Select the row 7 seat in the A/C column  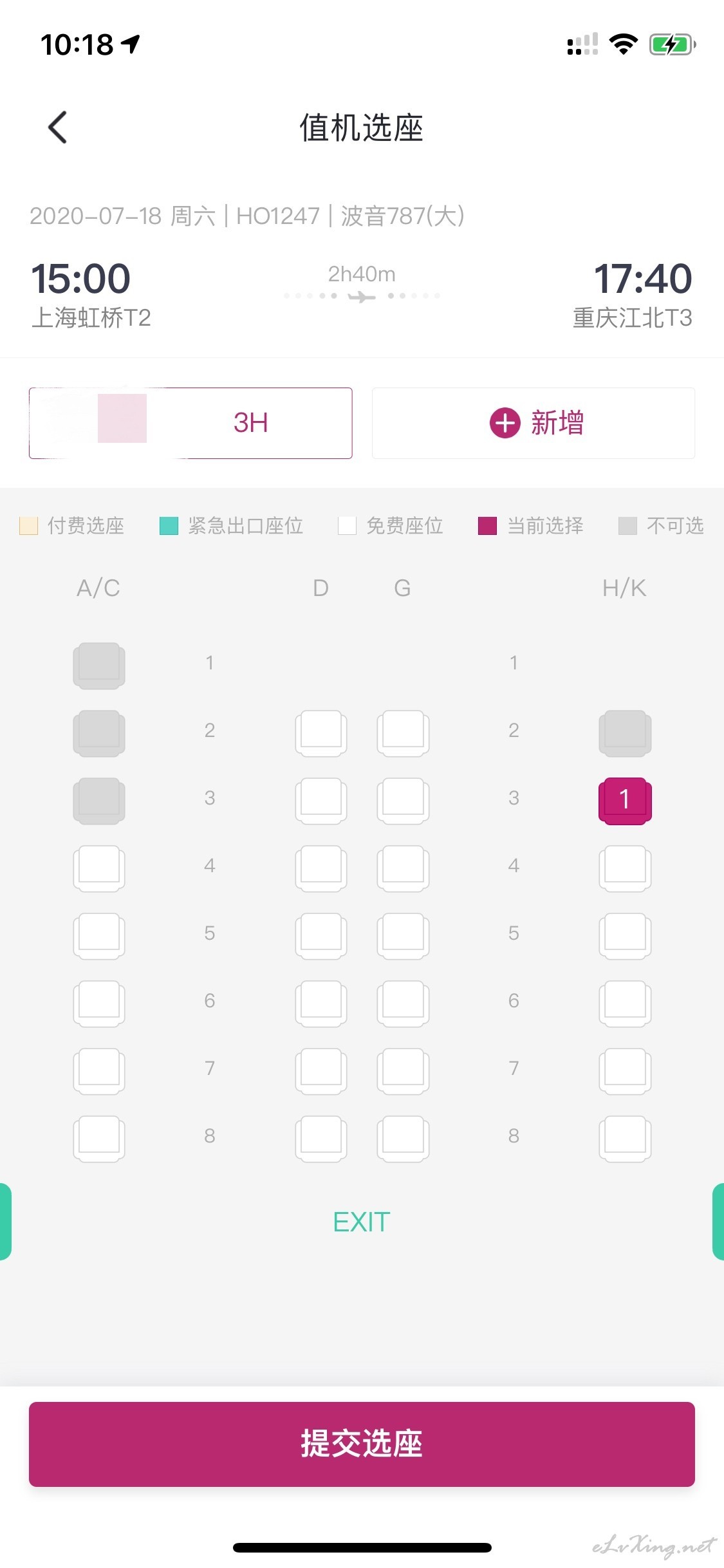[99, 1071]
